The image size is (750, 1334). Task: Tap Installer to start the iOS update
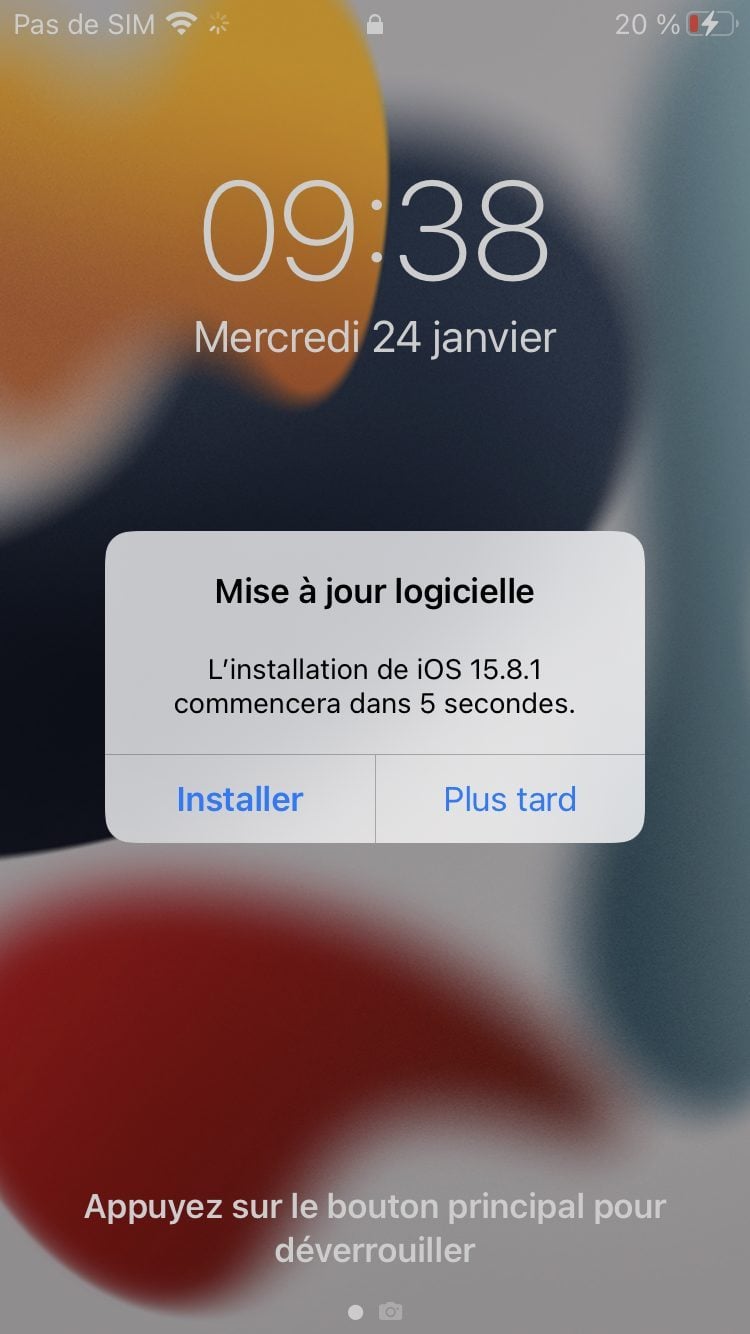click(x=240, y=799)
